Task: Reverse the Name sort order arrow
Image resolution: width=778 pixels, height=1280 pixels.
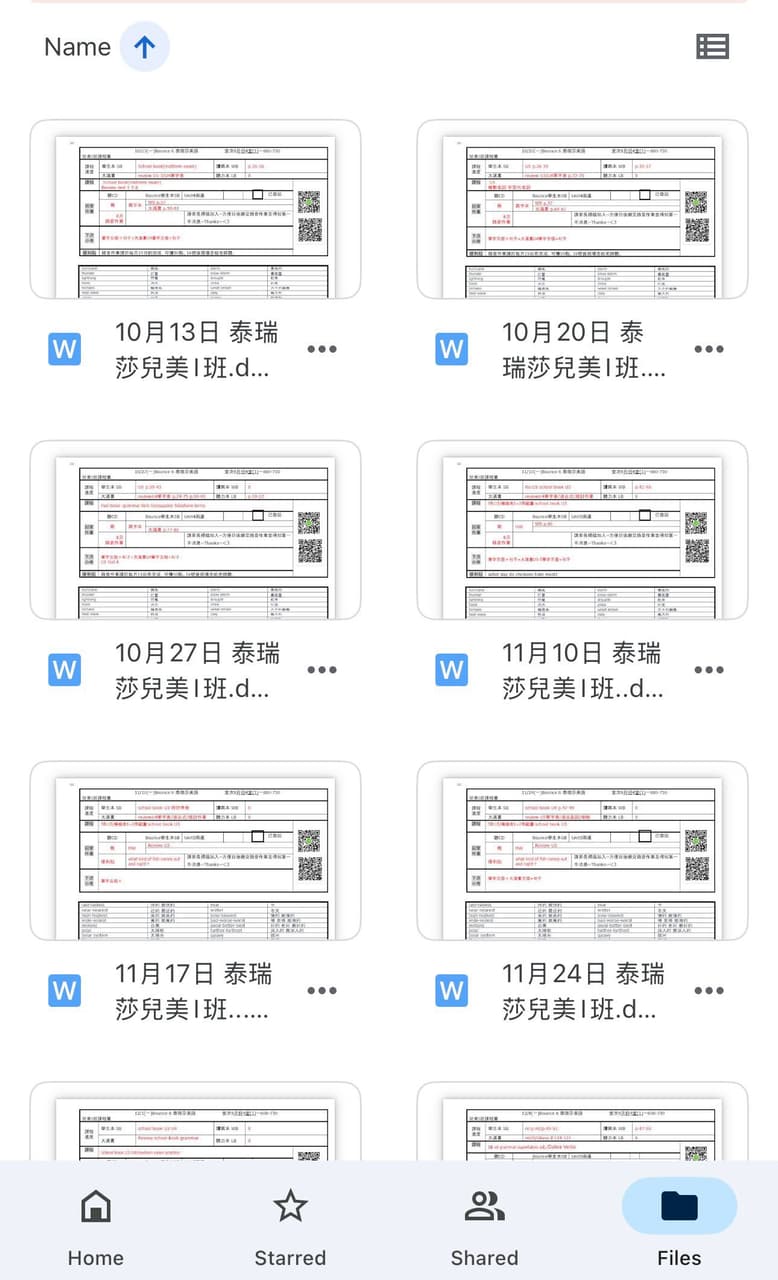Action: pyautogui.click(x=145, y=47)
